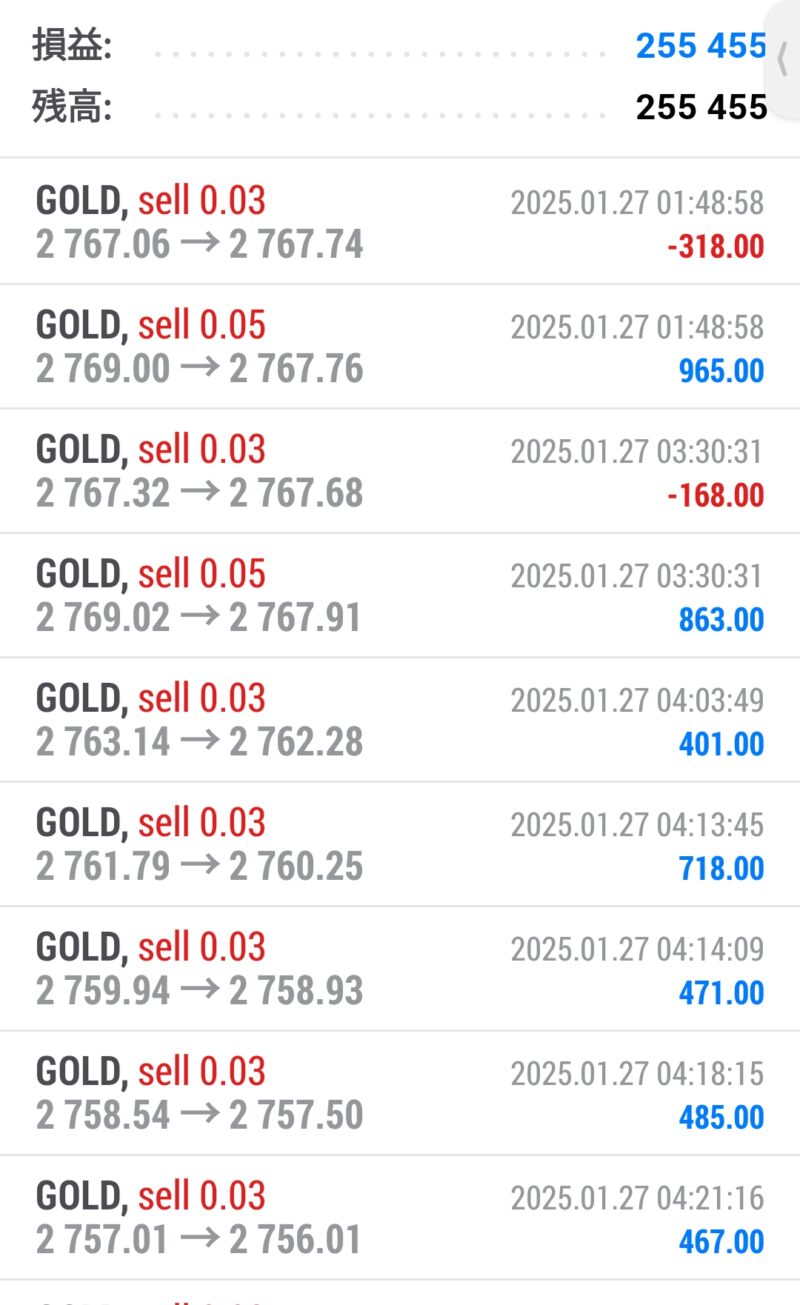Open the GOLD trade closed at 04:14:09
The image size is (800, 1305).
coord(400,969)
